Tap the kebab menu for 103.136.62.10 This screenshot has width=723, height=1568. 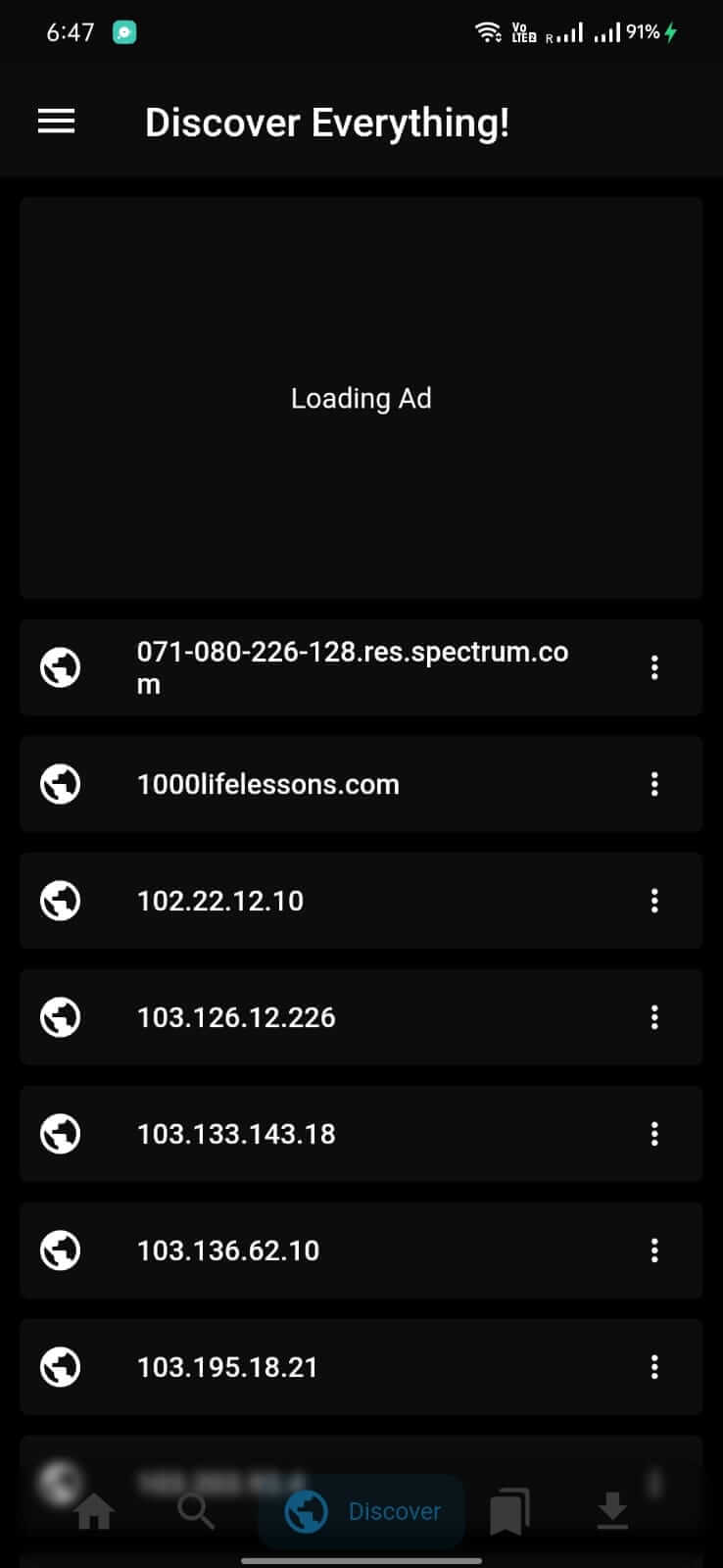pyautogui.click(x=654, y=1250)
